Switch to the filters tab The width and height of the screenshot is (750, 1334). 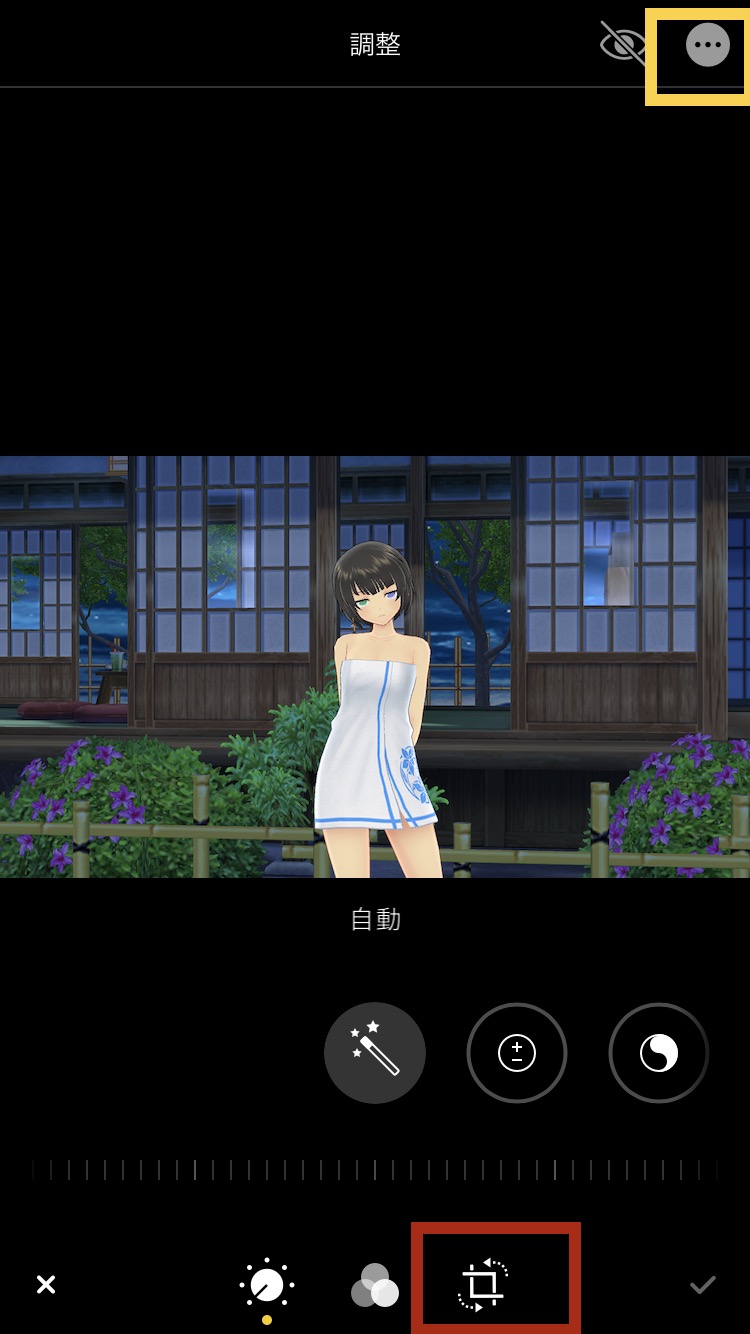point(375,1286)
